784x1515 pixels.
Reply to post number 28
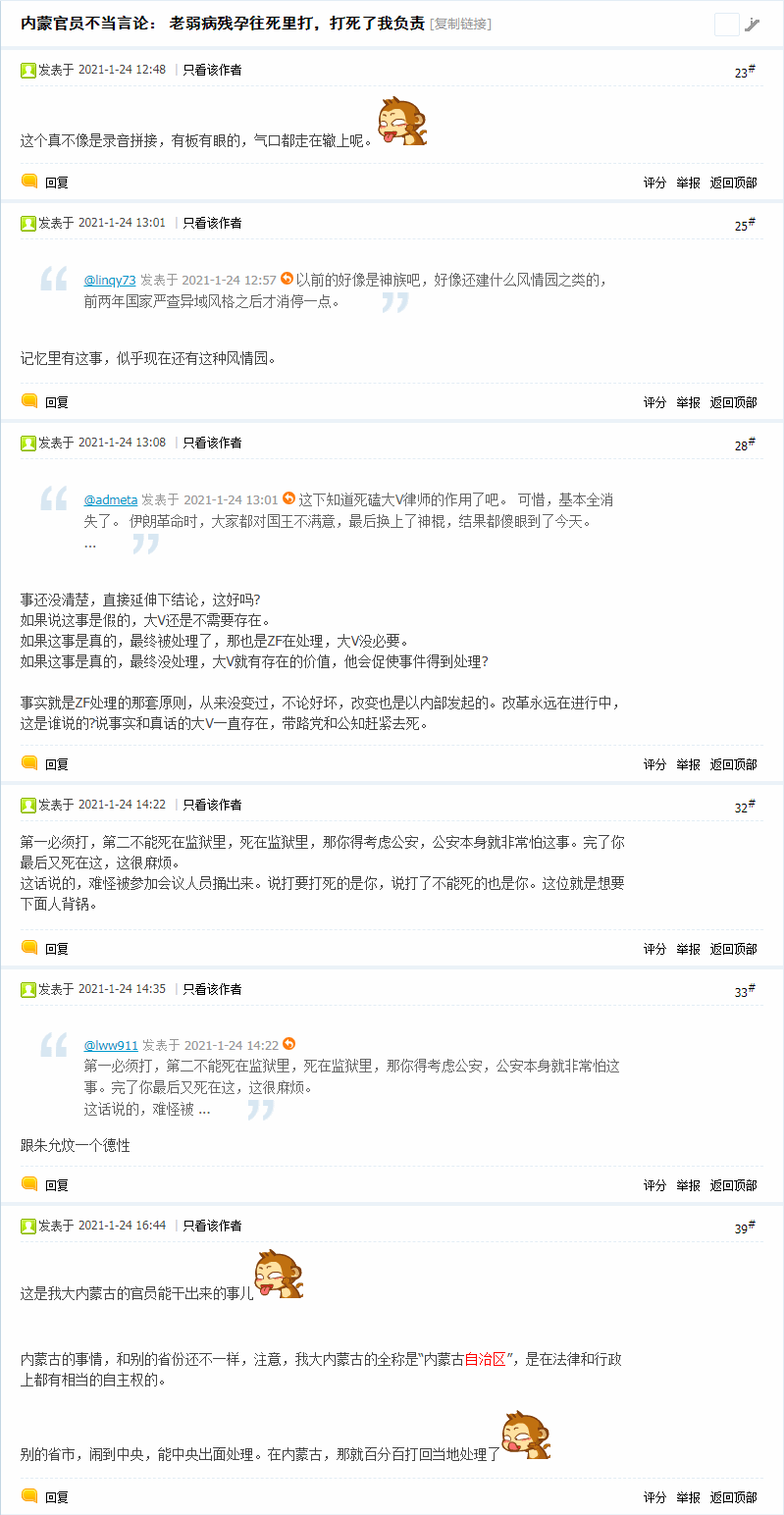tap(45, 763)
